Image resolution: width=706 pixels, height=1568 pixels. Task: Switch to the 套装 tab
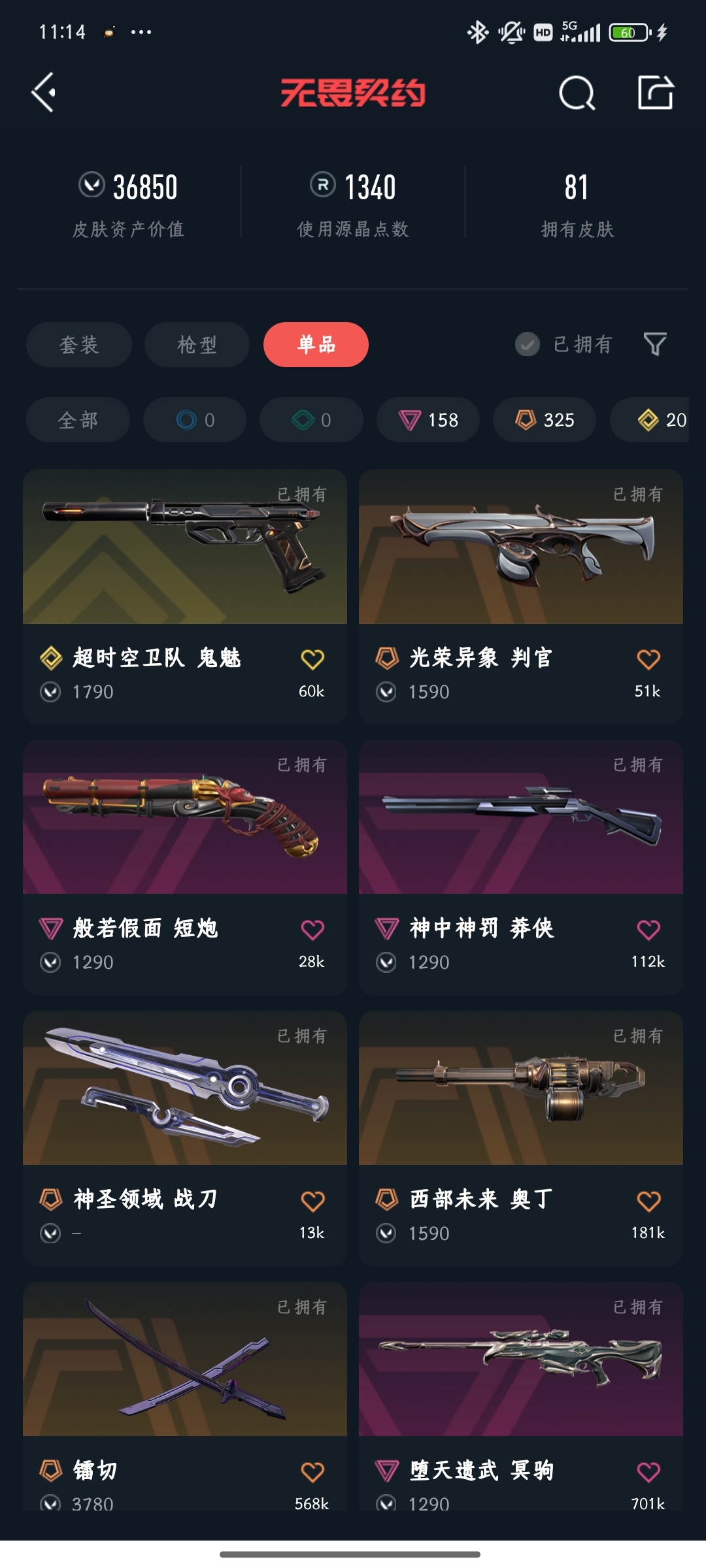(79, 344)
